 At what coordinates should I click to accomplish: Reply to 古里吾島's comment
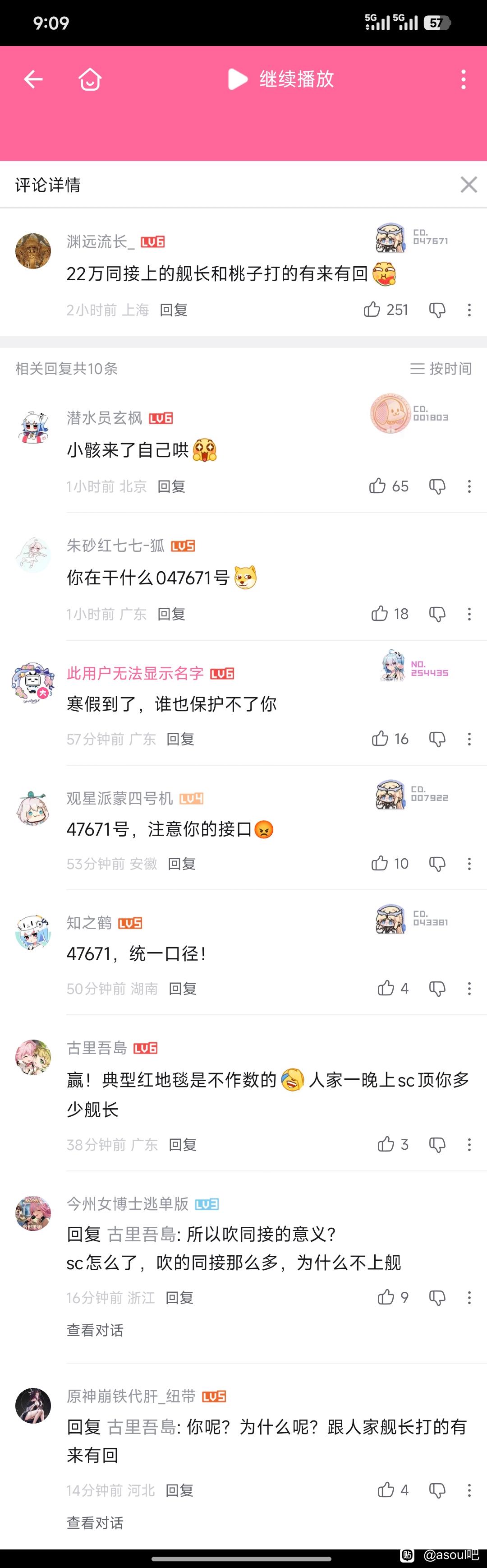tap(182, 1145)
